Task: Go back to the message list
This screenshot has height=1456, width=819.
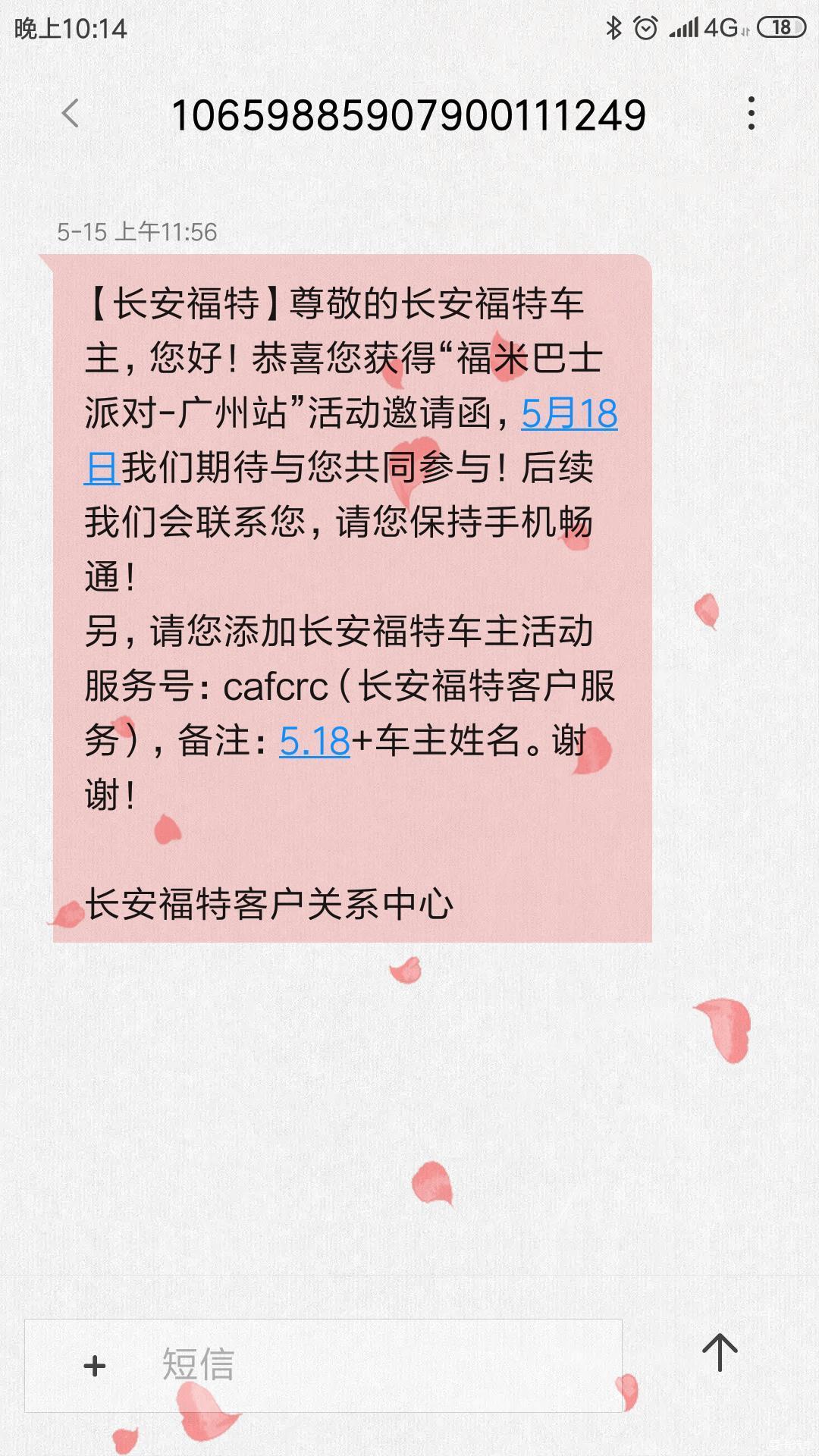Action: tap(70, 115)
